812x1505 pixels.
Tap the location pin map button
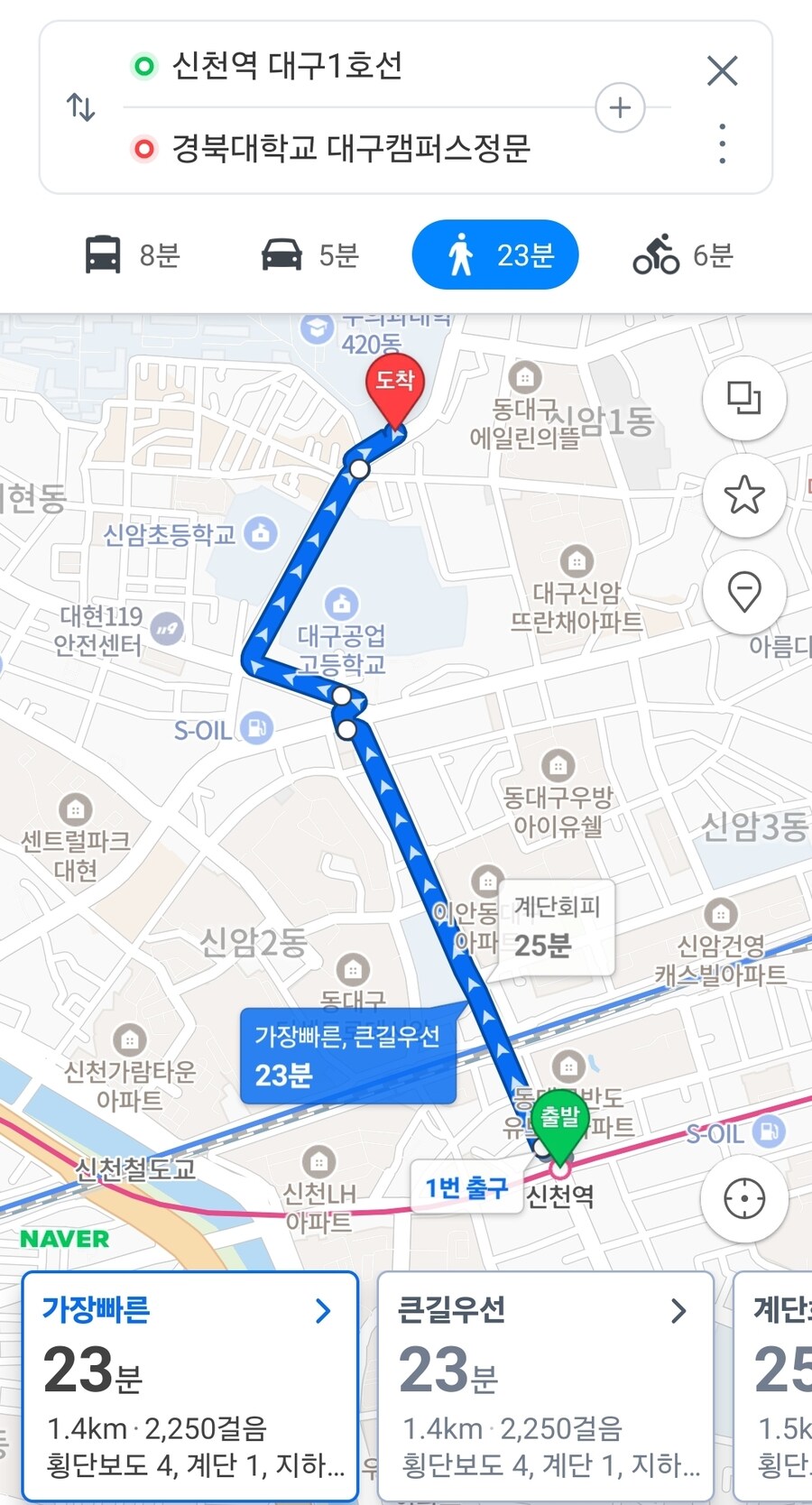pos(744,593)
